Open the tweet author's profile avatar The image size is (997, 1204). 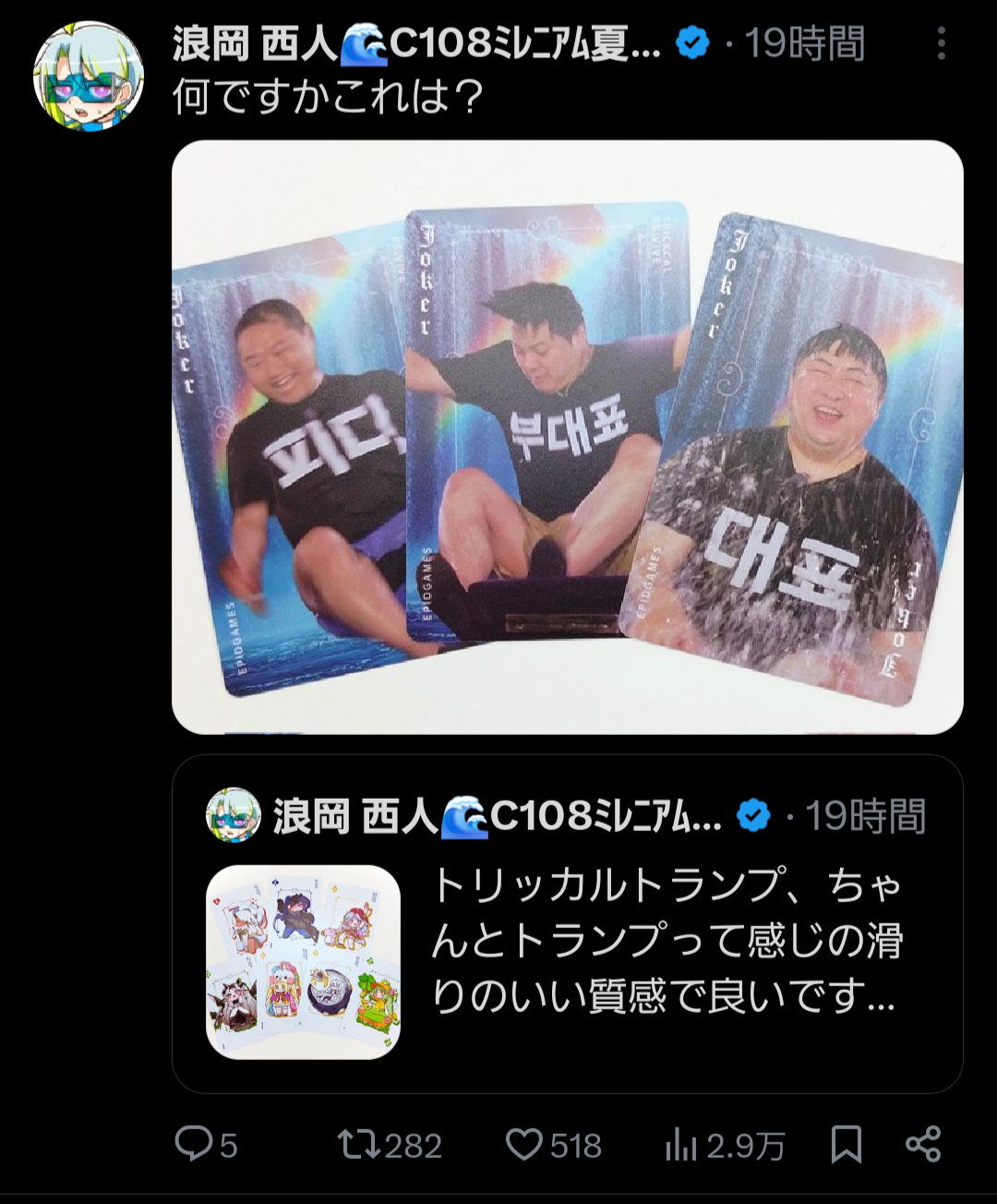pos(89,76)
